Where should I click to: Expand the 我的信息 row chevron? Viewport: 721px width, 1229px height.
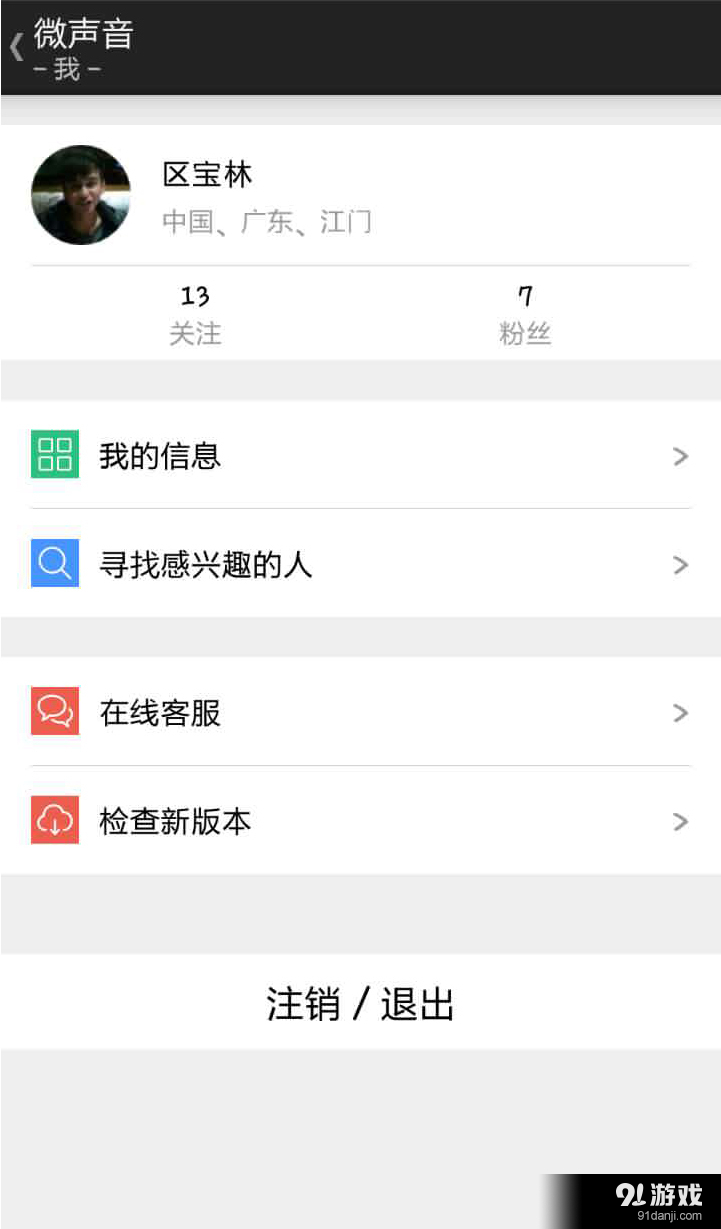(680, 456)
